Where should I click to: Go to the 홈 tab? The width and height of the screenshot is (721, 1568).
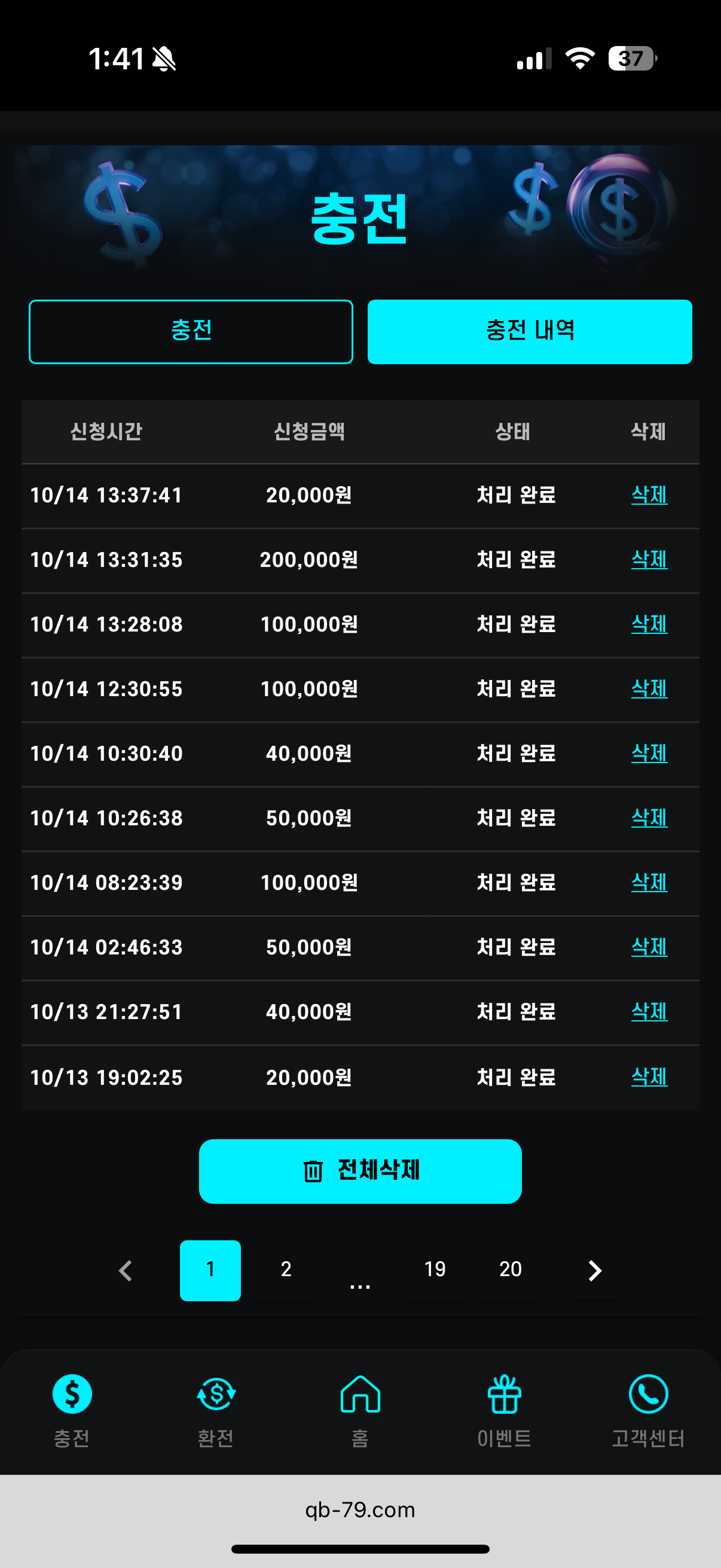point(360,1410)
